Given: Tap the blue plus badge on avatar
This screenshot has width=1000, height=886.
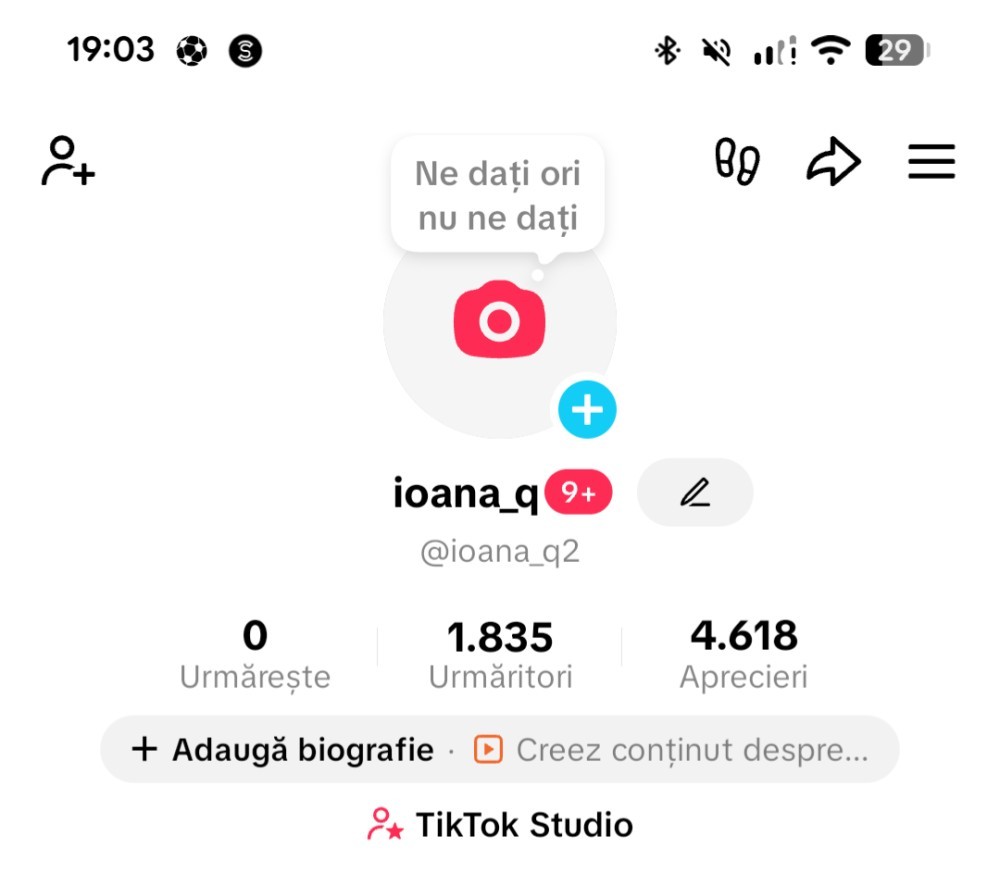Looking at the screenshot, I should tap(587, 409).
